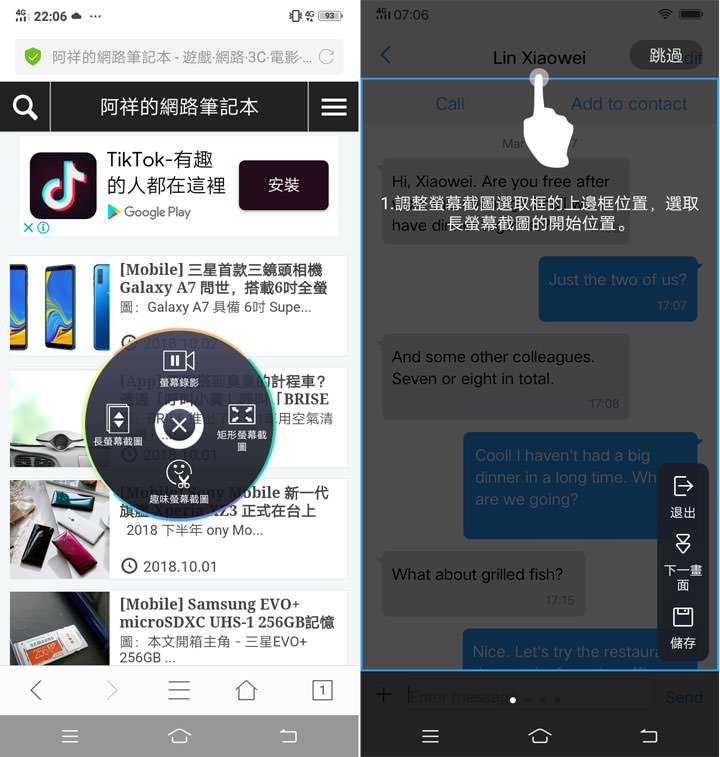Skip the tutorial with 跳過
Screen dimensions: 720x757
[666, 56]
